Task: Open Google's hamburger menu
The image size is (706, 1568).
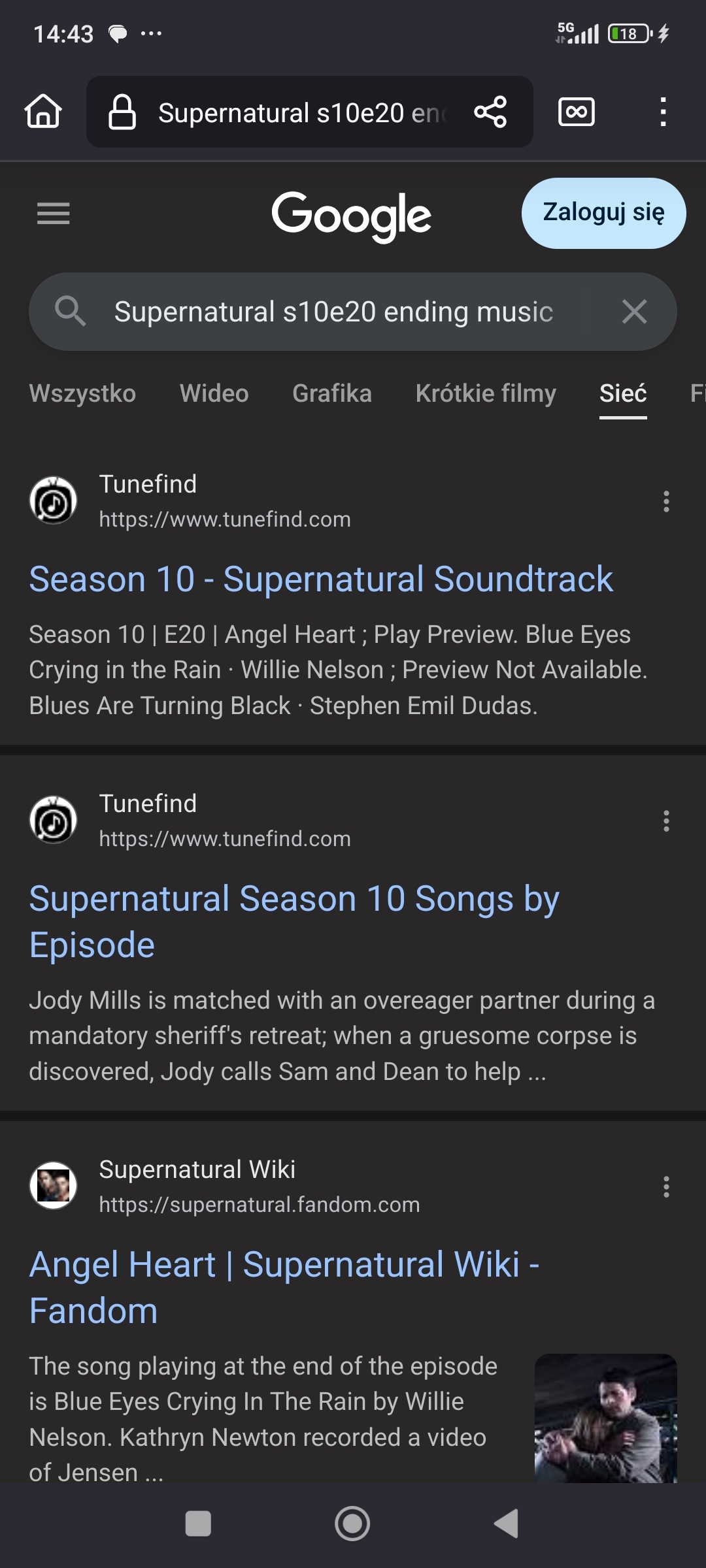Action: pyautogui.click(x=54, y=214)
